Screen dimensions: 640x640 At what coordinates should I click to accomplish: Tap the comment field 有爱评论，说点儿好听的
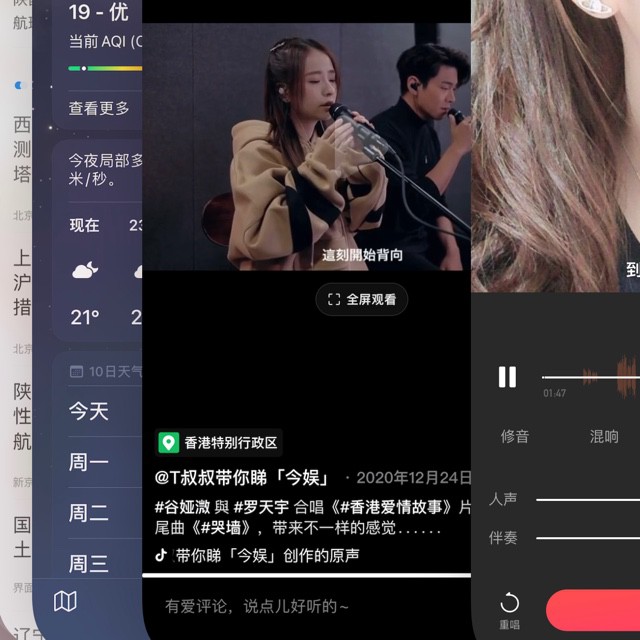pyautogui.click(x=258, y=606)
